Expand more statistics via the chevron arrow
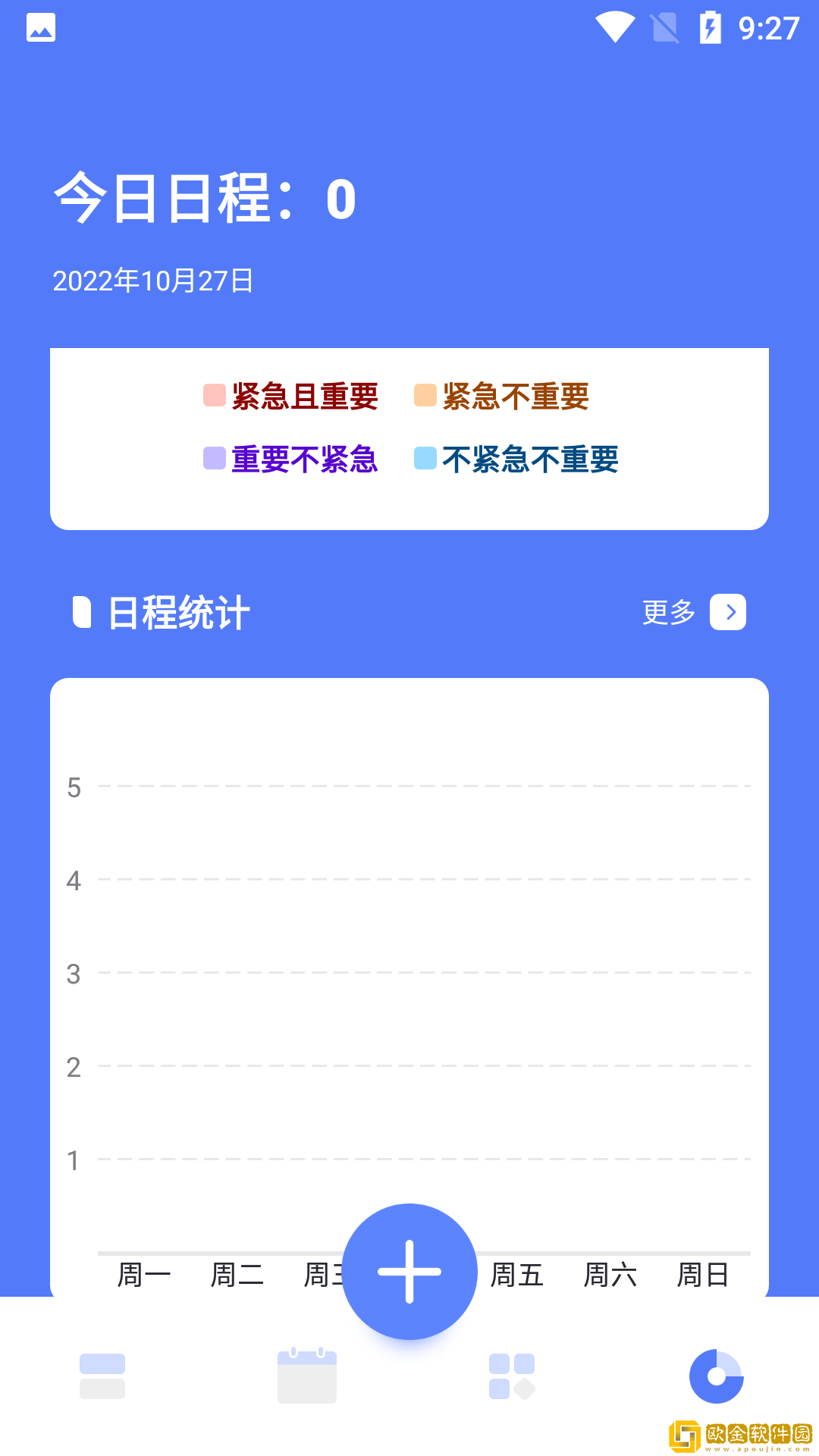819x1456 pixels. (x=728, y=611)
